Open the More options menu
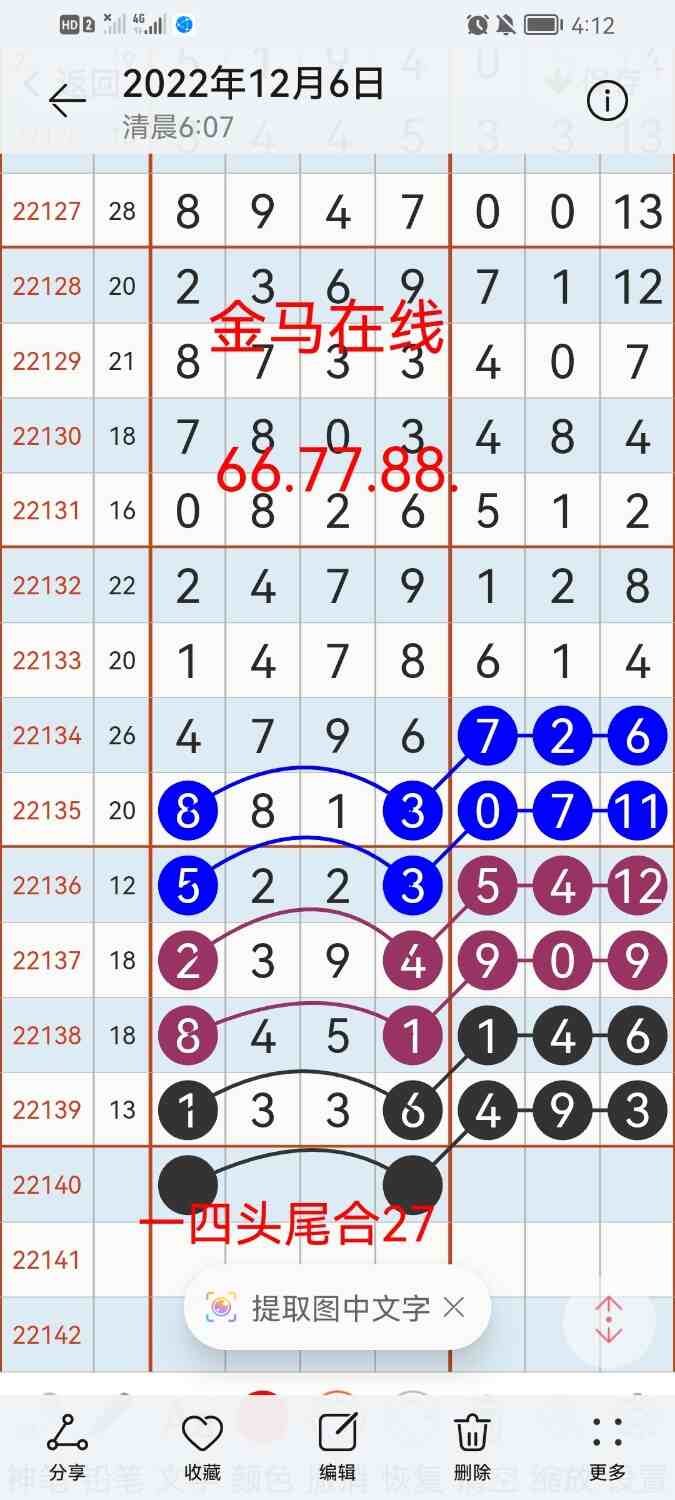The width and height of the screenshot is (675, 1500). [607, 1445]
